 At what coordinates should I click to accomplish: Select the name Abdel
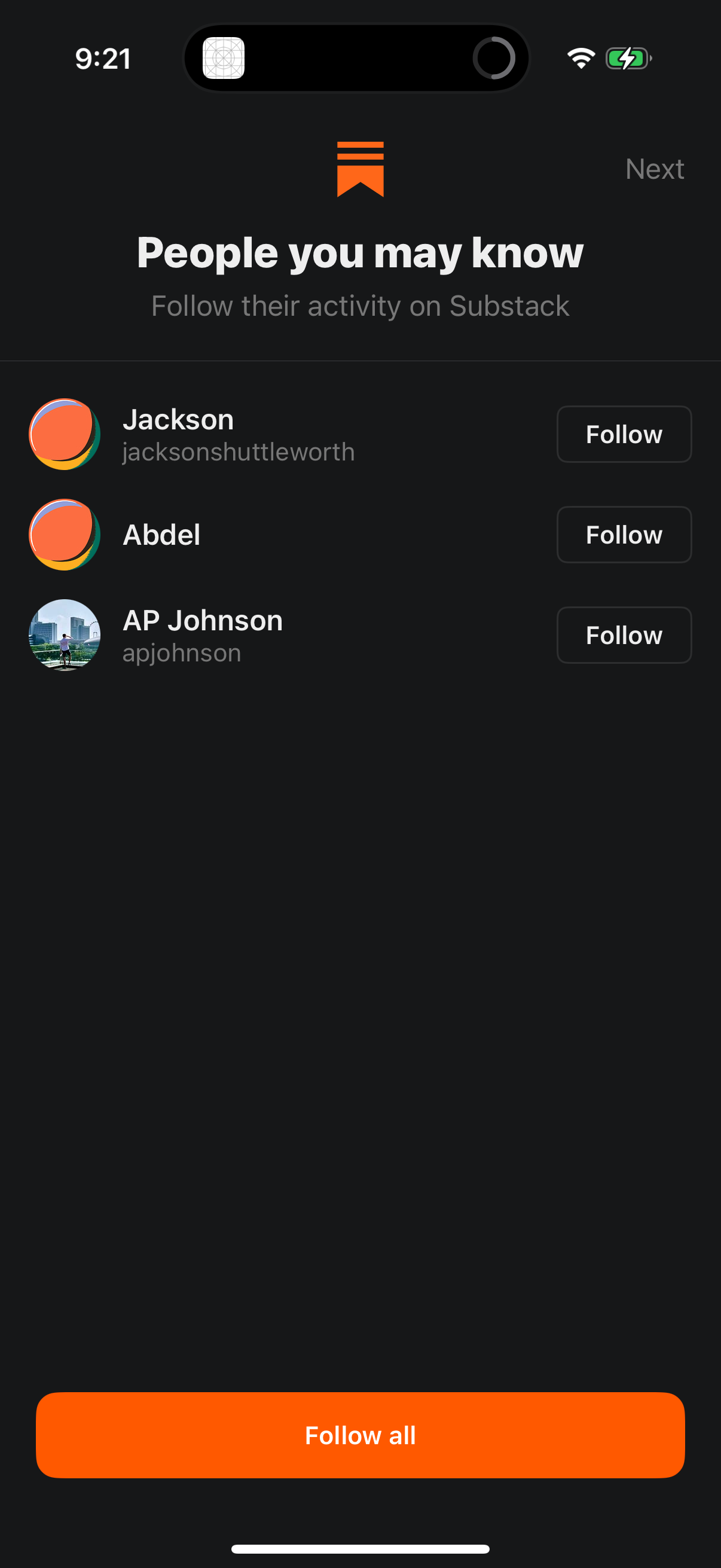tap(161, 535)
